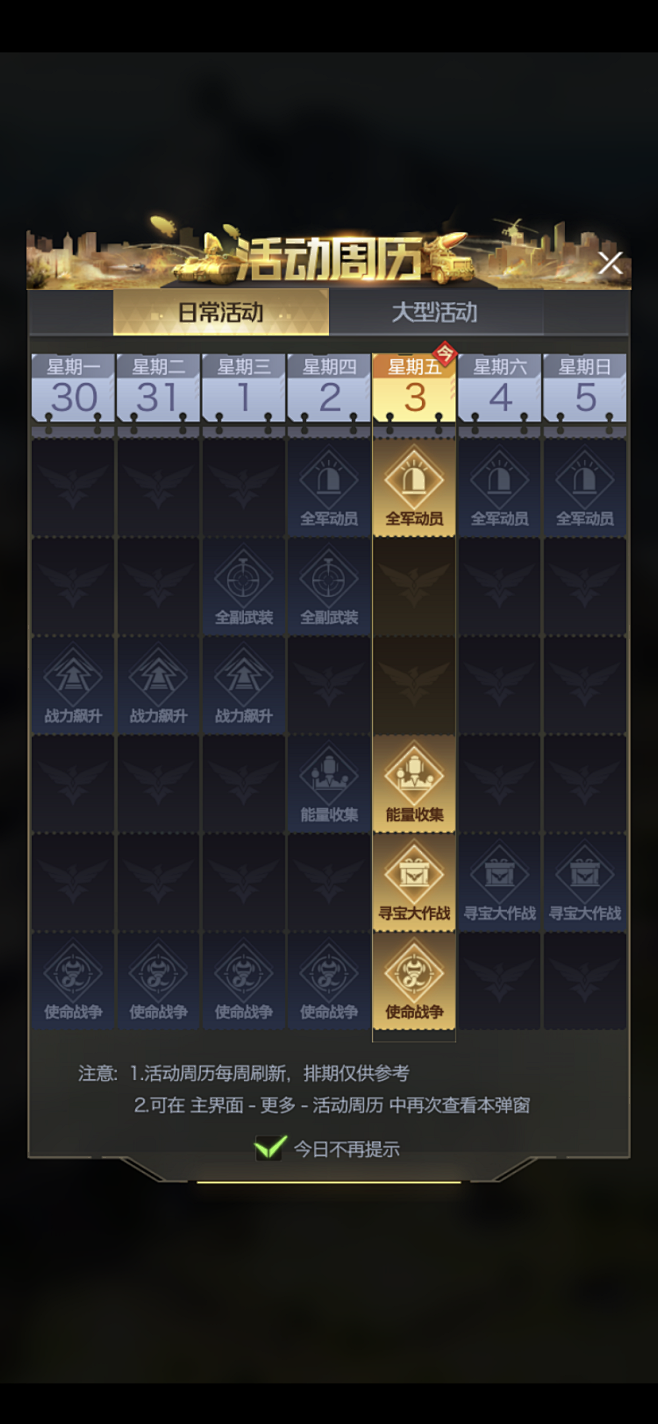The image size is (658, 1424).
Task: Tap the 寻宝大作战 tile under 星期日
Action: [585, 882]
